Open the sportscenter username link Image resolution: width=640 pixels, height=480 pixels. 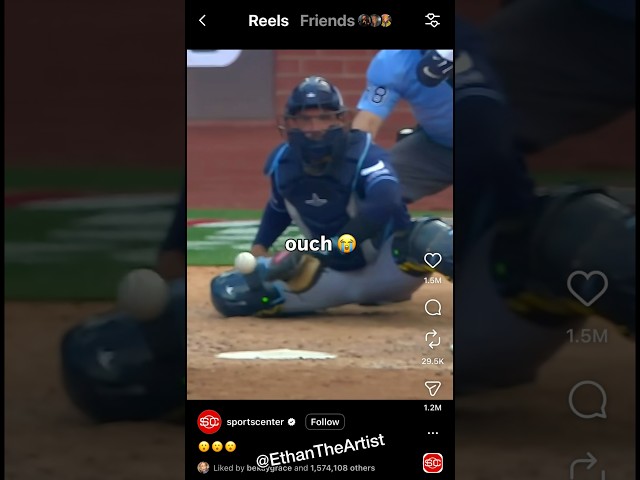pyautogui.click(x=254, y=422)
